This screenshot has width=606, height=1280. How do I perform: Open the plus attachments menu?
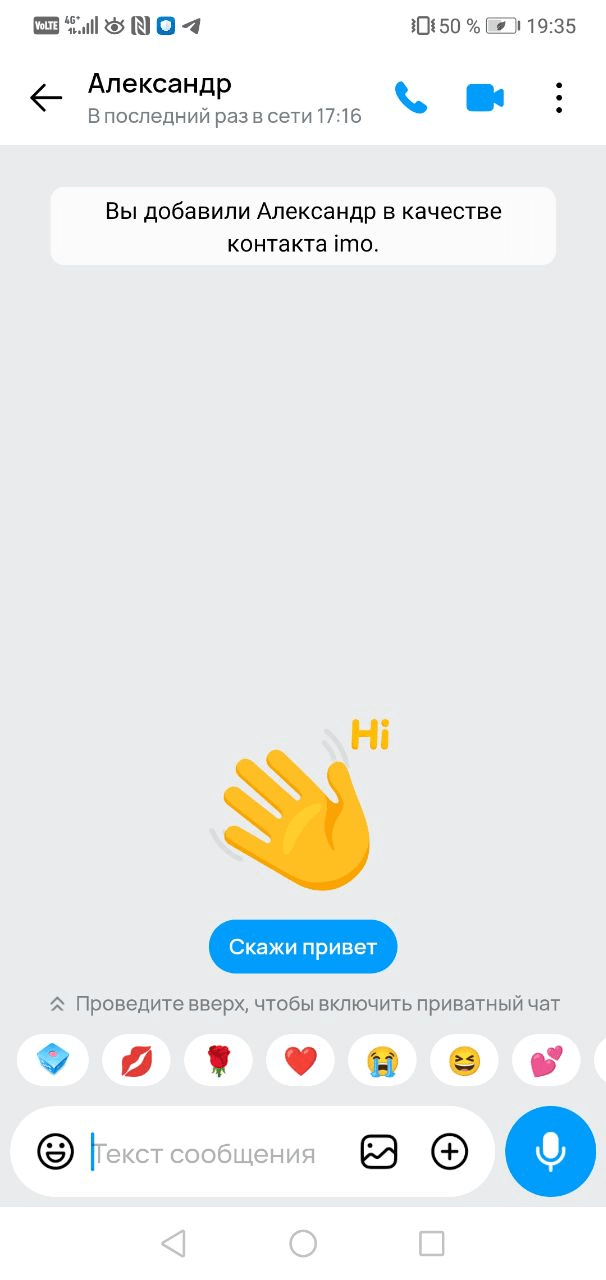click(x=449, y=1152)
